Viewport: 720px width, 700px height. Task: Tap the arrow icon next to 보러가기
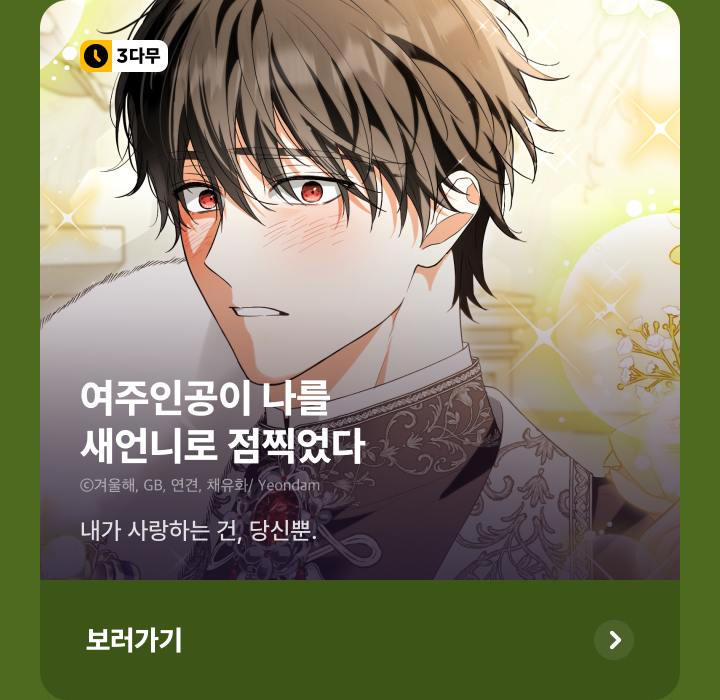(613, 640)
